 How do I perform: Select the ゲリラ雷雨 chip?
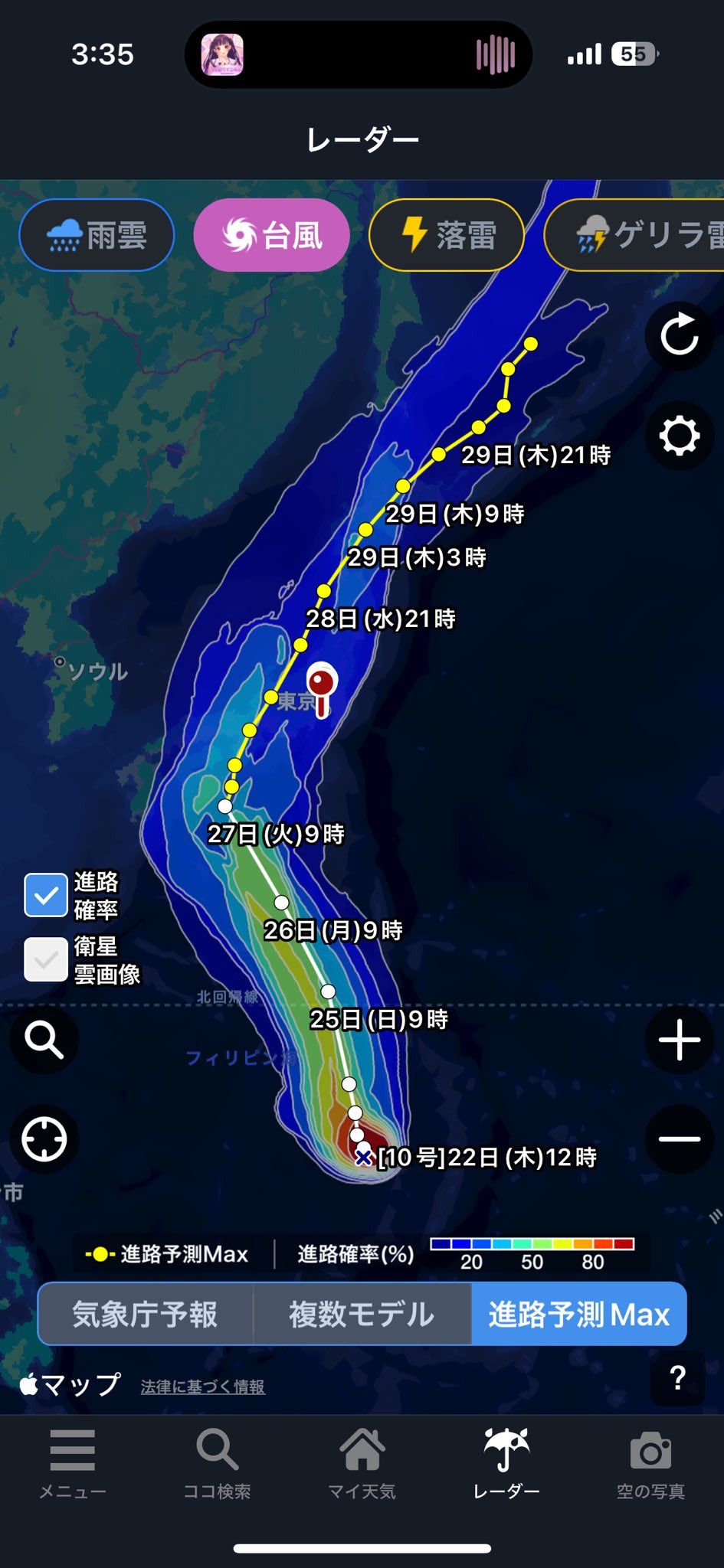tap(634, 235)
